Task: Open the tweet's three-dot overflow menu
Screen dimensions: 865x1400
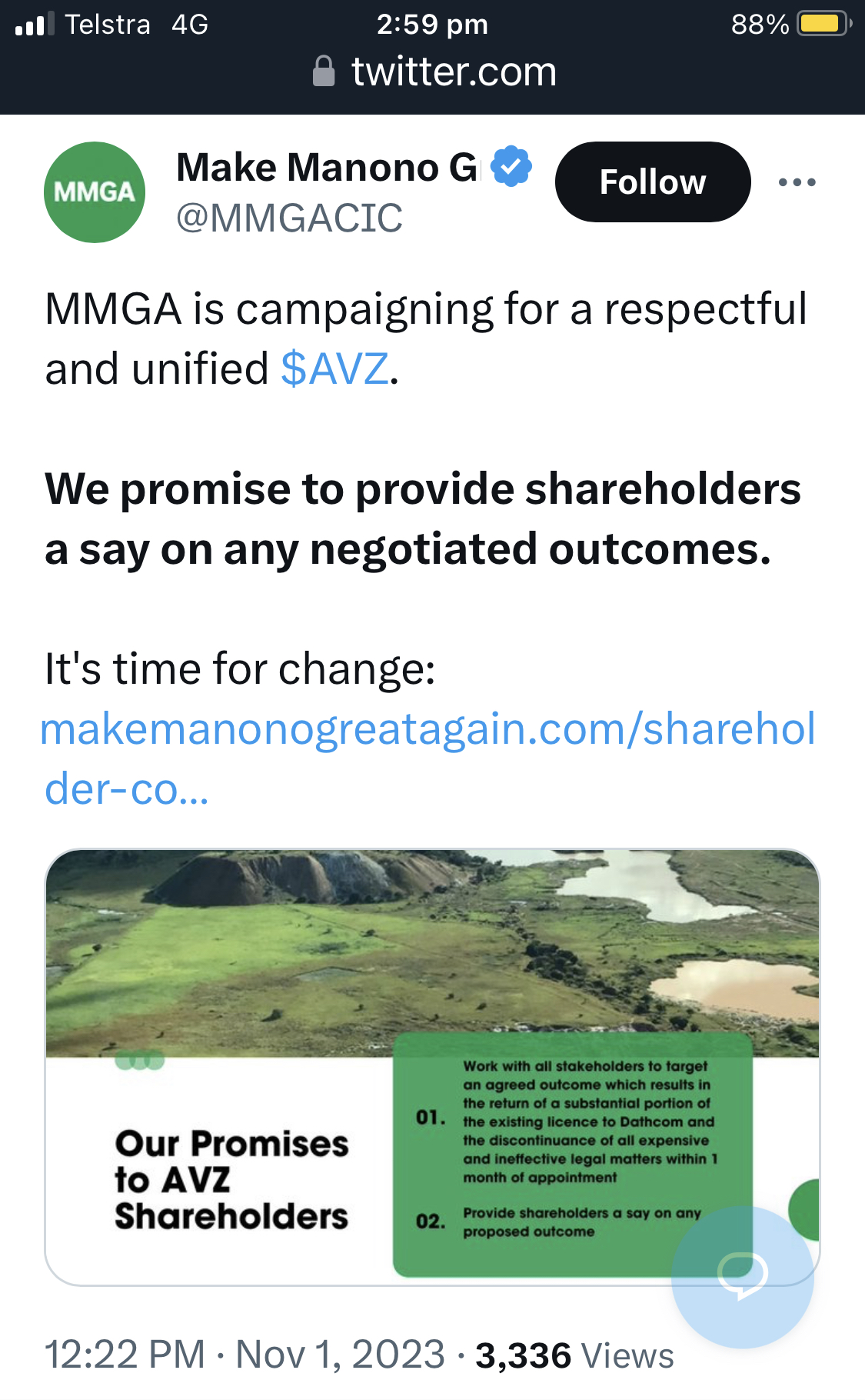Action: tap(797, 182)
